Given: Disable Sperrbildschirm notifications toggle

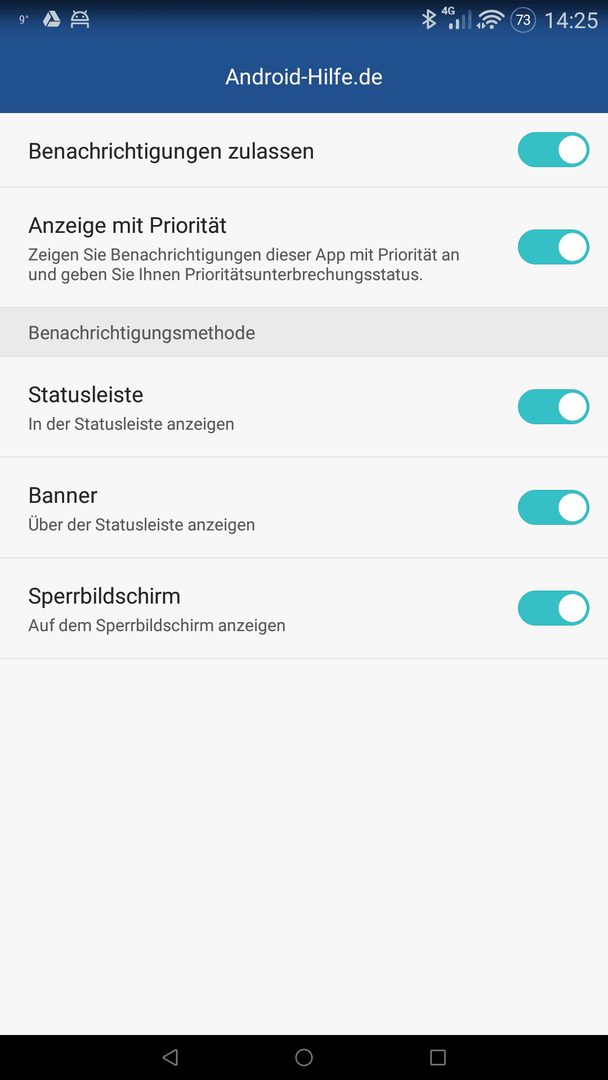Looking at the screenshot, I should (x=553, y=608).
